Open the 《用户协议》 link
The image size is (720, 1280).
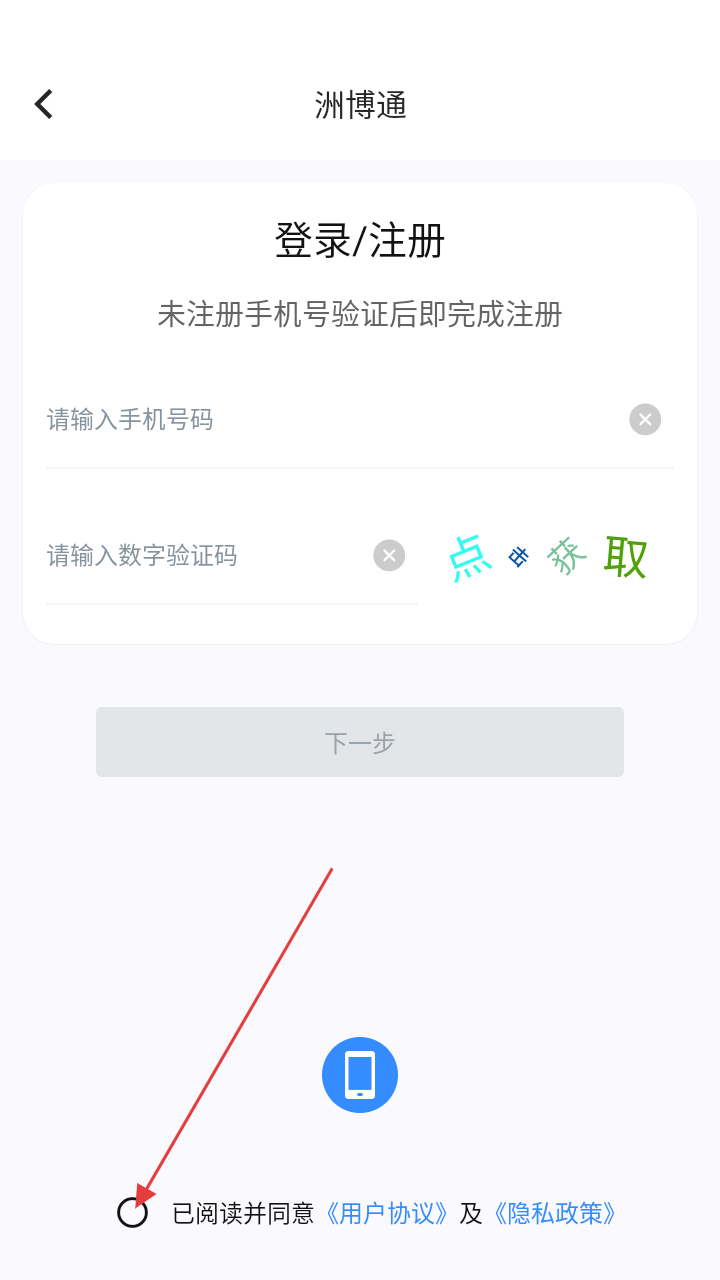(386, 1213)
